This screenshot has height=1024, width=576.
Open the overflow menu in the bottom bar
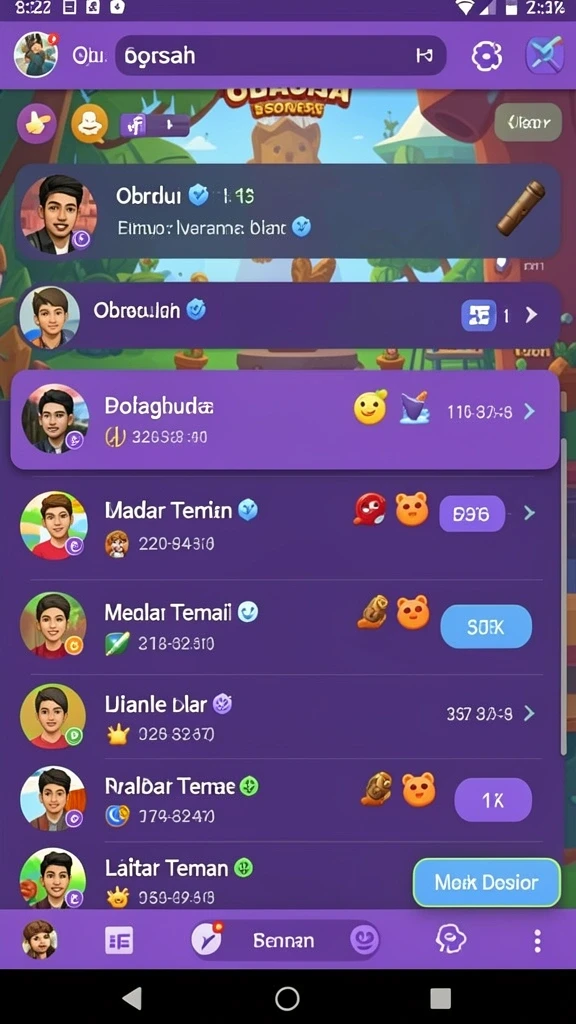pos(537,941)
